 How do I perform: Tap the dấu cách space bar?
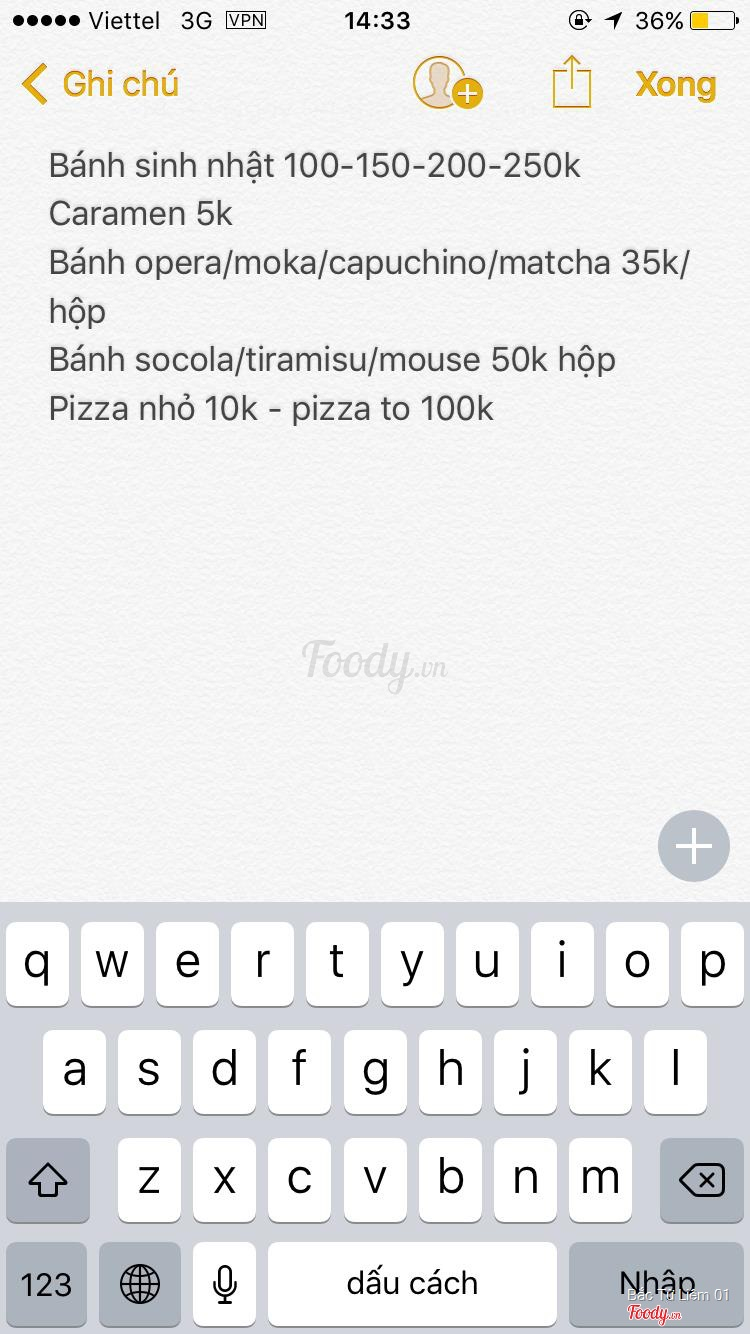(412, 1284)
